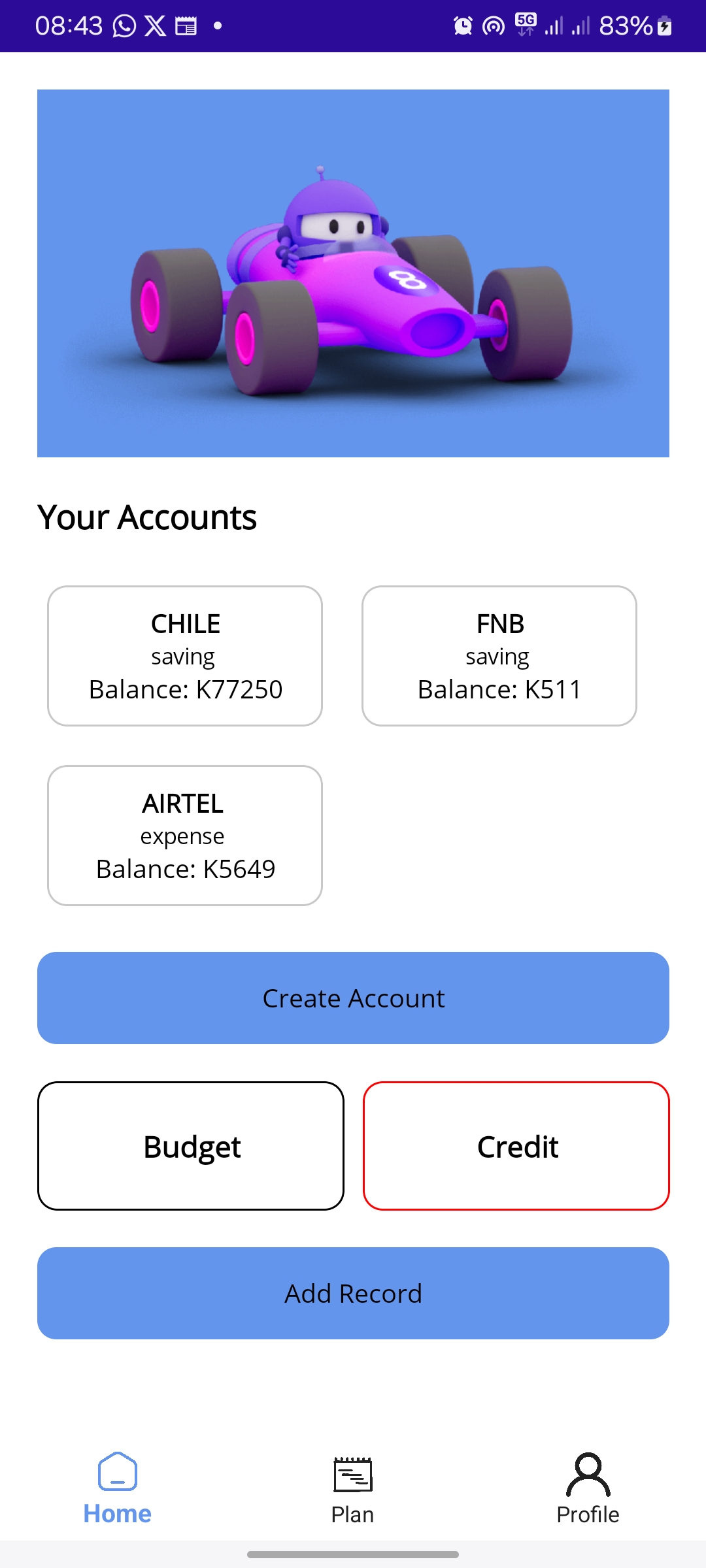
Task: Open the Budget section
Action: (192, 1145)
